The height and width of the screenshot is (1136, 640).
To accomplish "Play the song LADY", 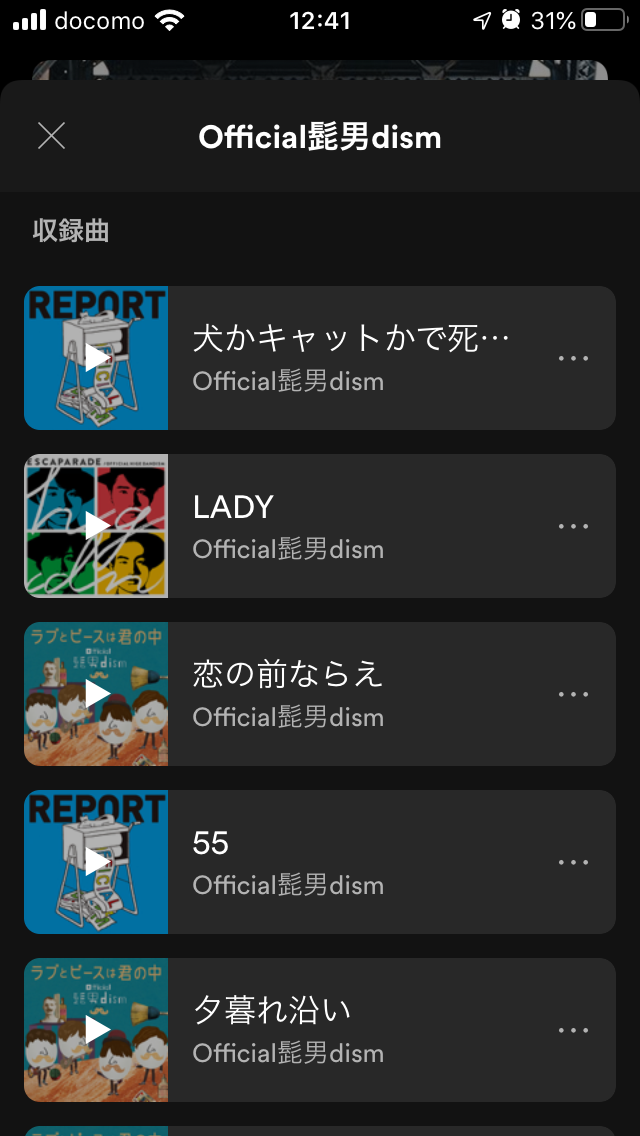I will 96,526.
